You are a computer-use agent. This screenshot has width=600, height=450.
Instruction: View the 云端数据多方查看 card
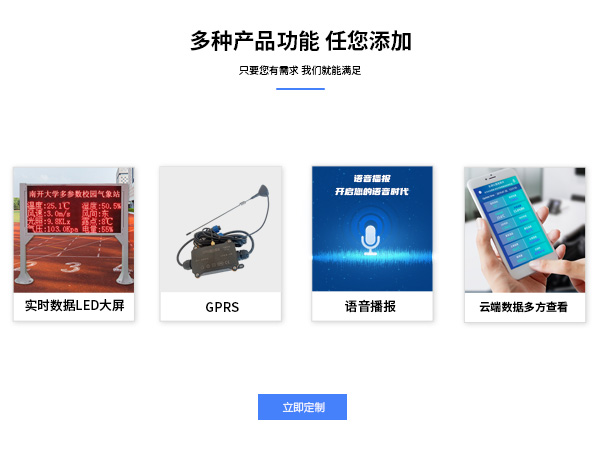pyautogui.click(x=524, y=243)
